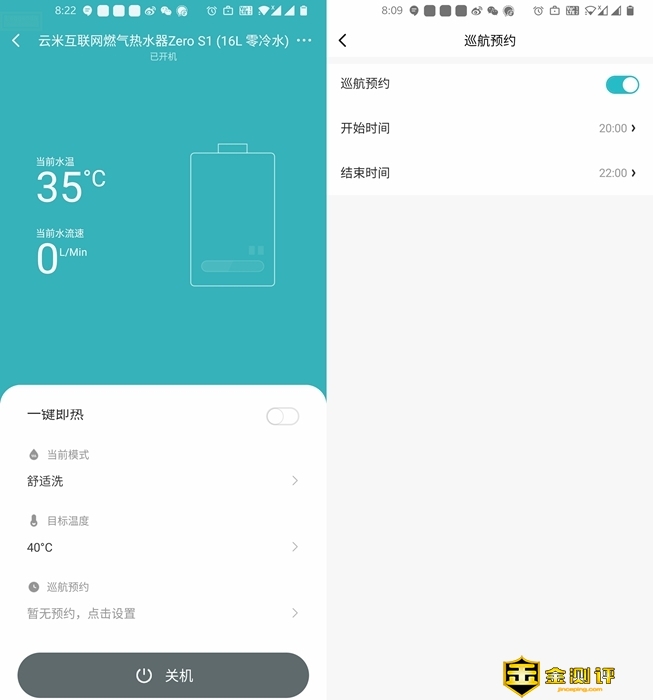Tap the 关机 power-off button

pos(163,675)
